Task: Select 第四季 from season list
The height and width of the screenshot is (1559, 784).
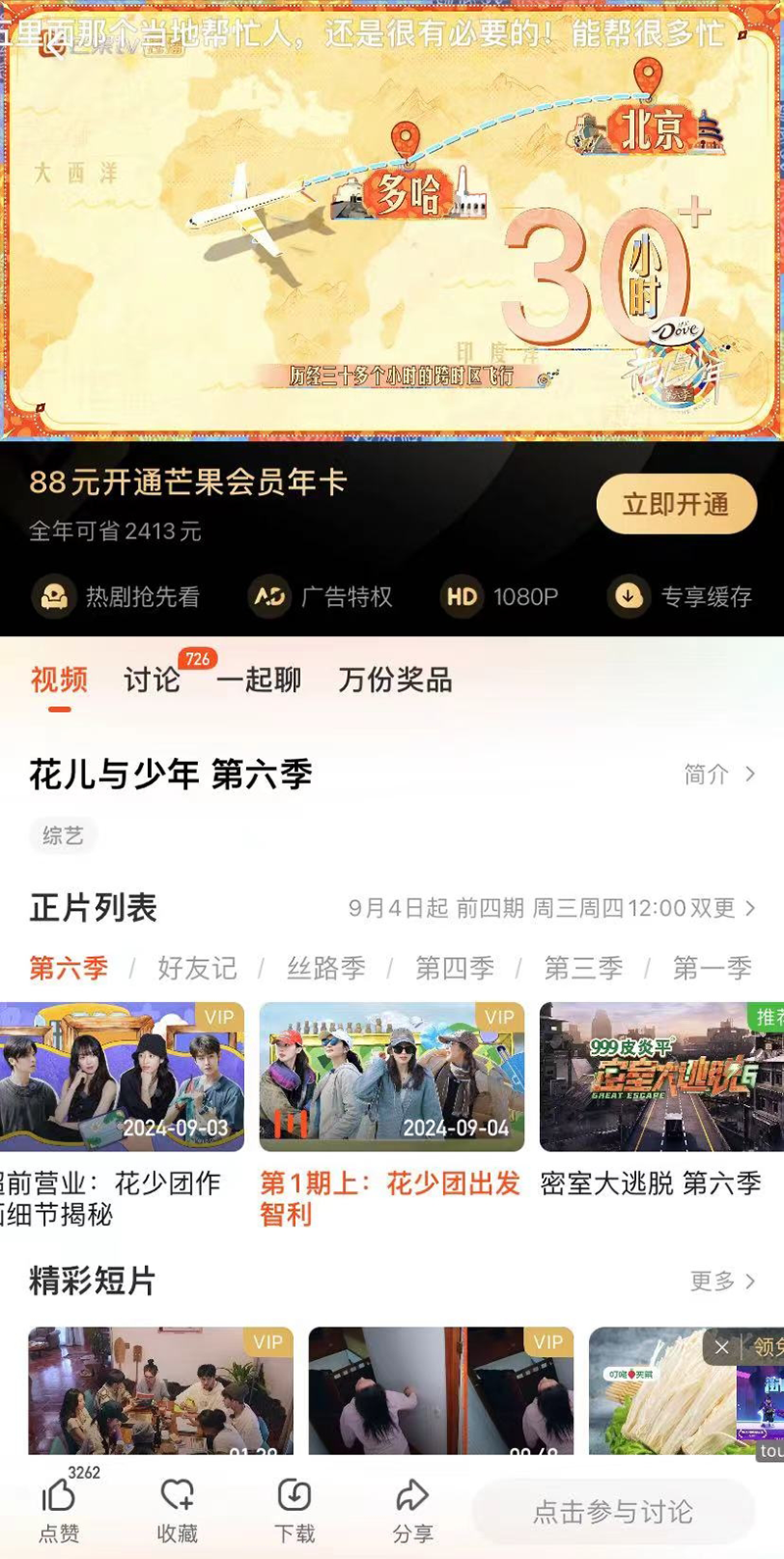Action: pyautogui.click(x=455, y=968)
